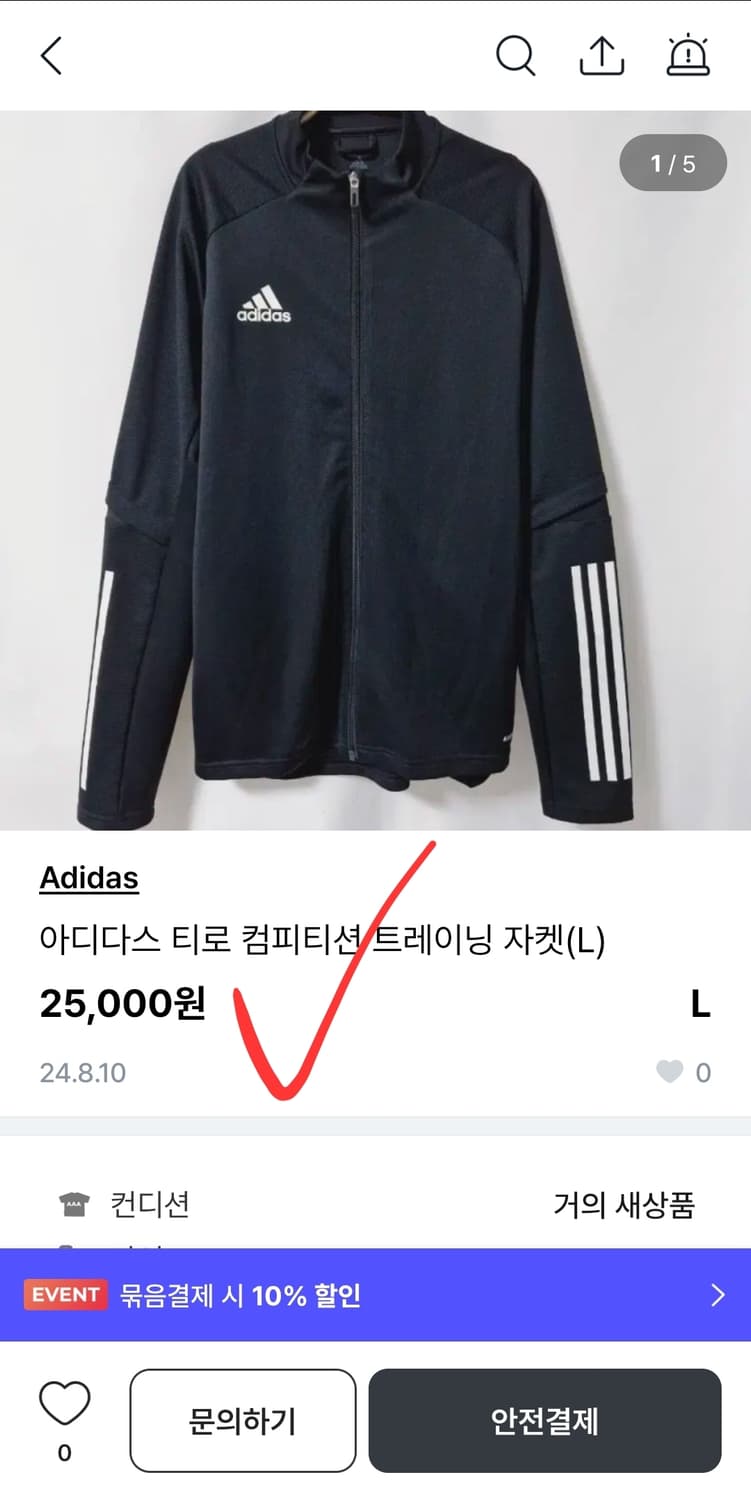Share this listing via the upload icon
The width and height of the screenshot is (751, 1500).
pyautogui.click(x=600, y=55)
